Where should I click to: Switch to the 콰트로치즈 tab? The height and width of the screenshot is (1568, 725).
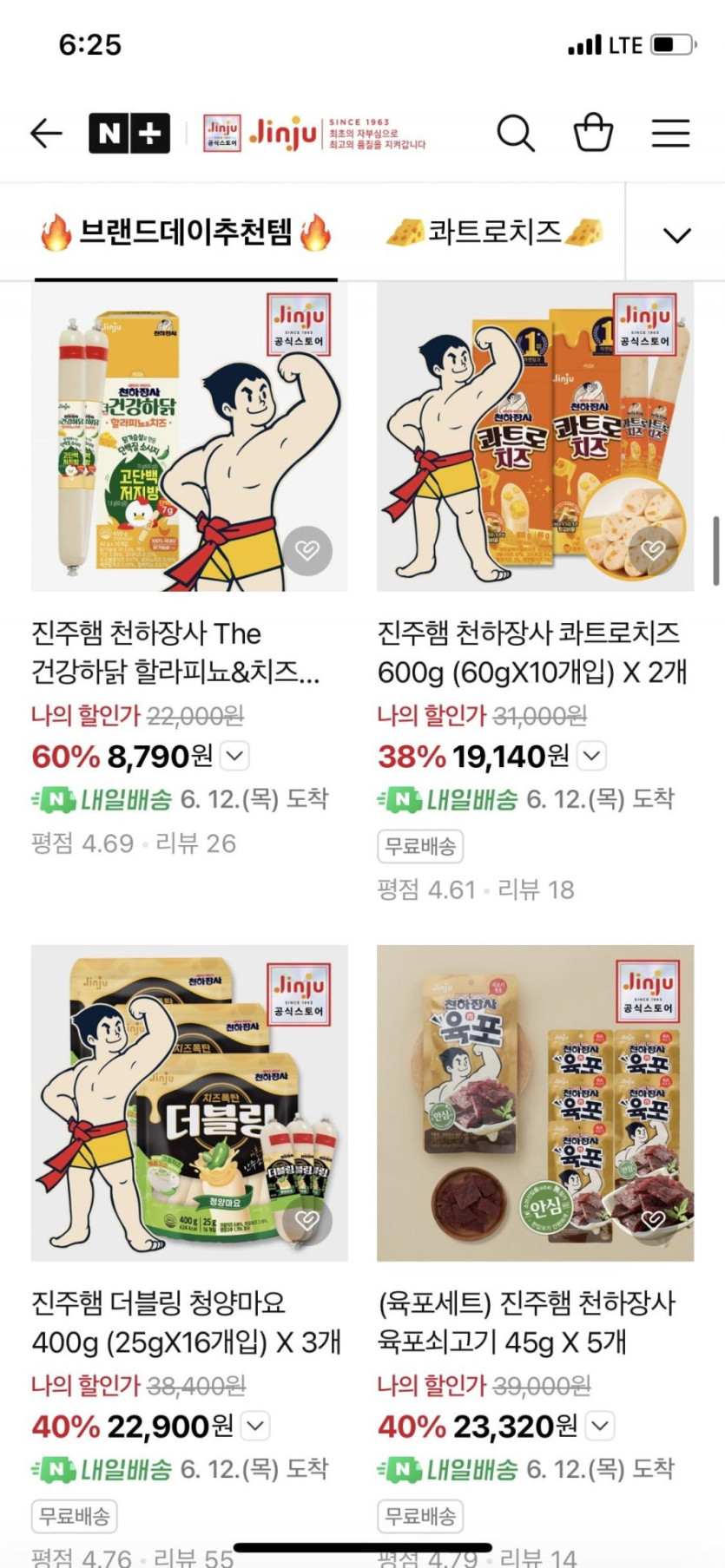point(494,233)
